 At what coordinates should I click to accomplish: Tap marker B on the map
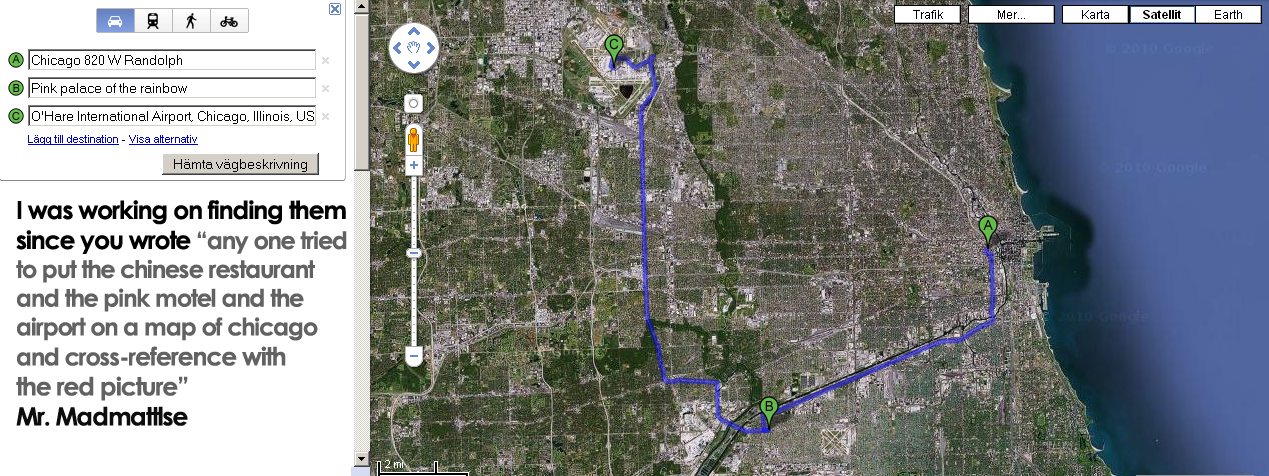768,409
